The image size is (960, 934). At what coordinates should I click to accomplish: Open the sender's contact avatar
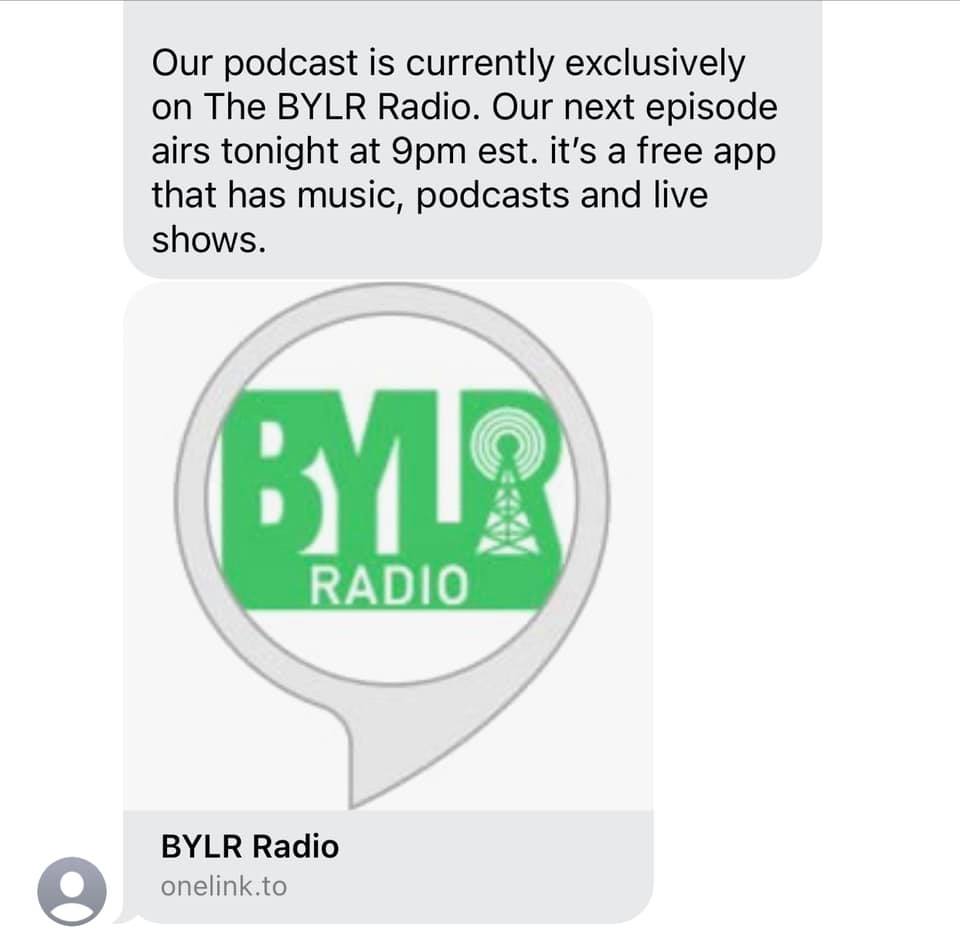pos(71,891)
